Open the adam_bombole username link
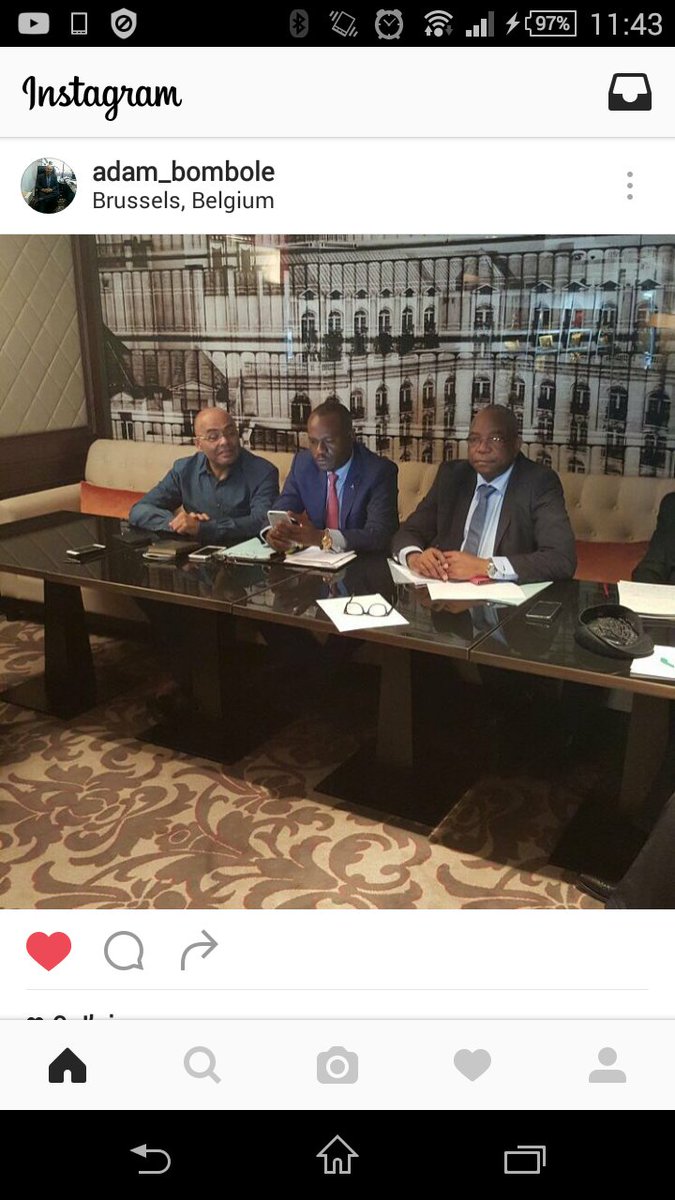The width and height of the screenshot is (675, 1200). pyautogui.click(x=183, y=172)
